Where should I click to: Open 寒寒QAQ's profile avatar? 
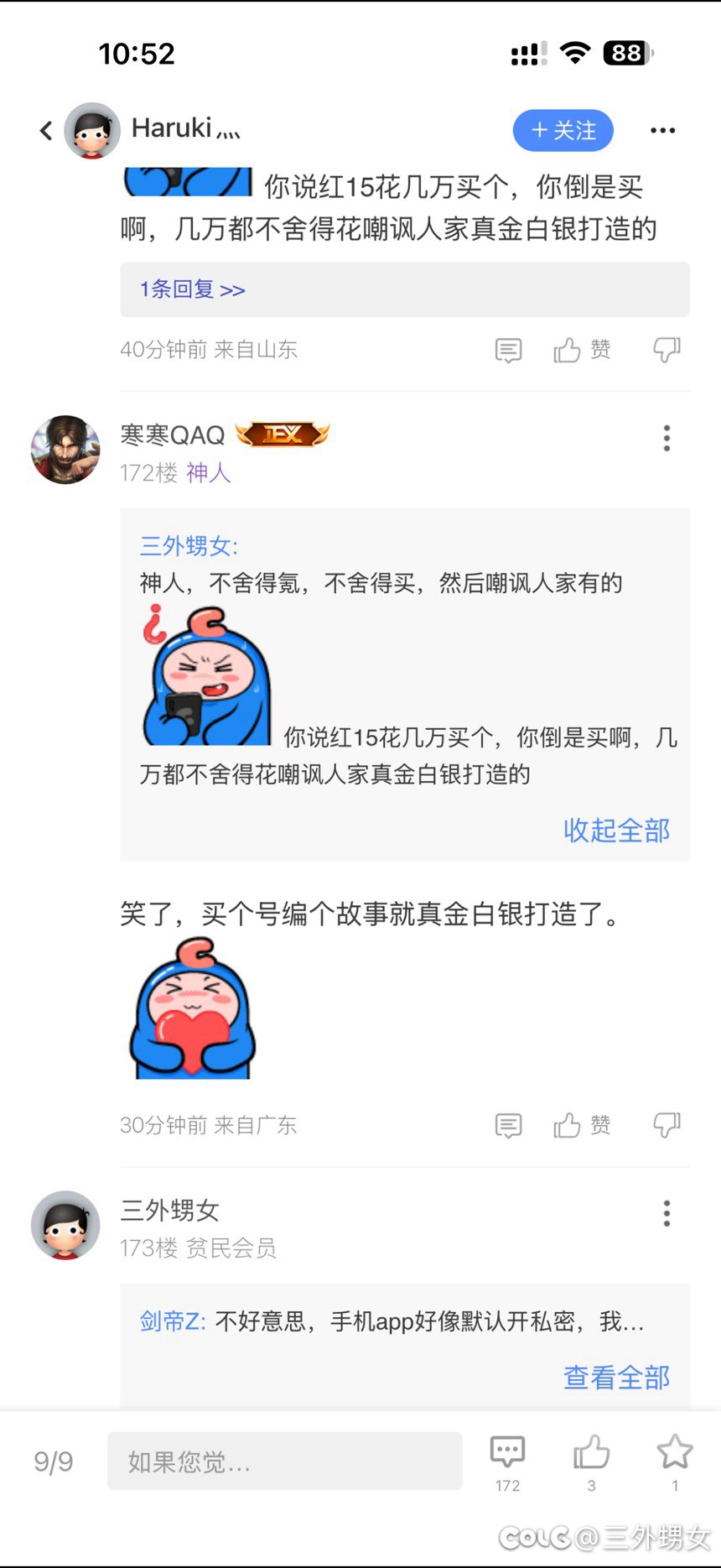(x=65, y=450)
